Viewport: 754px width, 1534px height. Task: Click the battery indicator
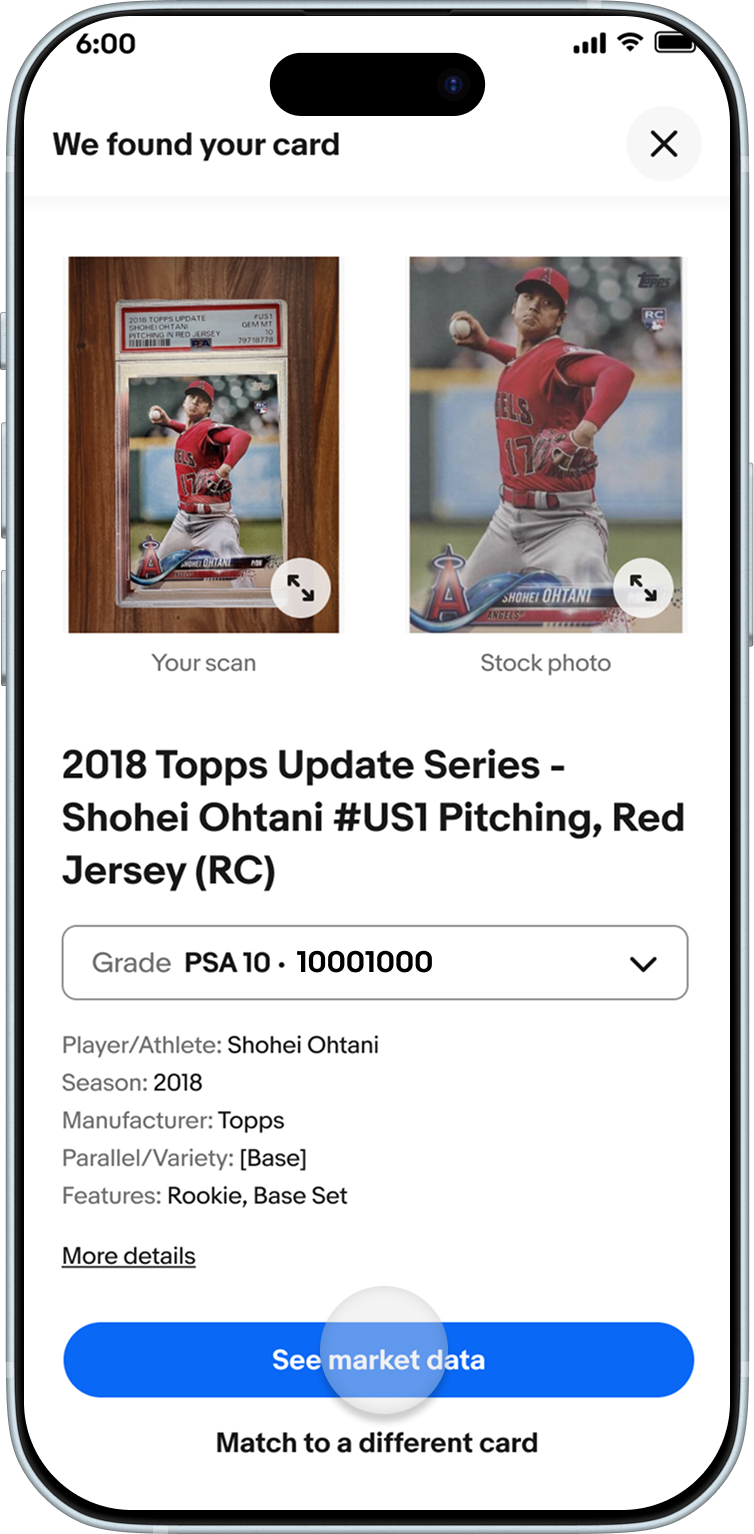[676, 44]
